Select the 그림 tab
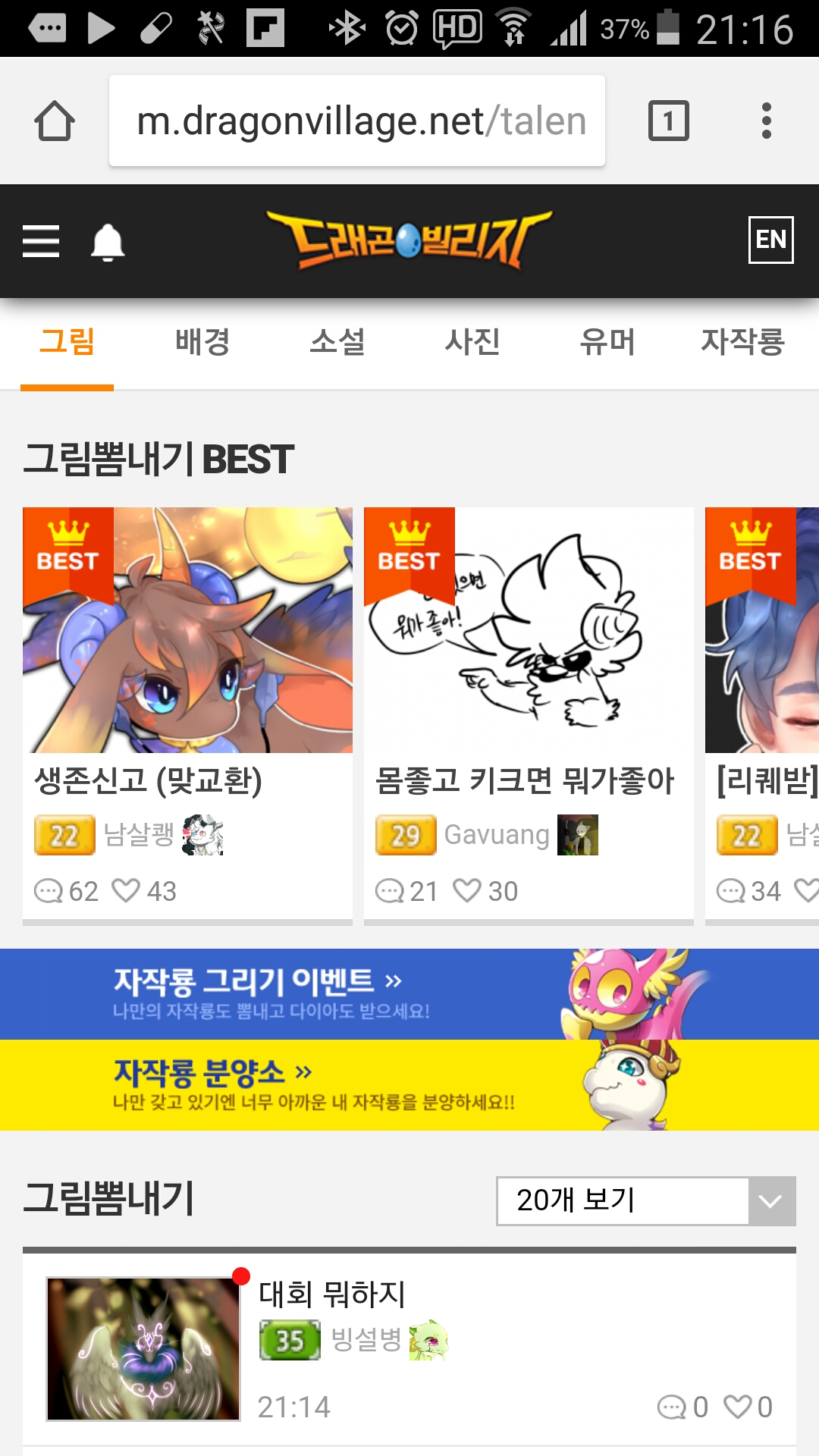The height and width of the screenshot is (1456, 819). click(x=67, y=342)
